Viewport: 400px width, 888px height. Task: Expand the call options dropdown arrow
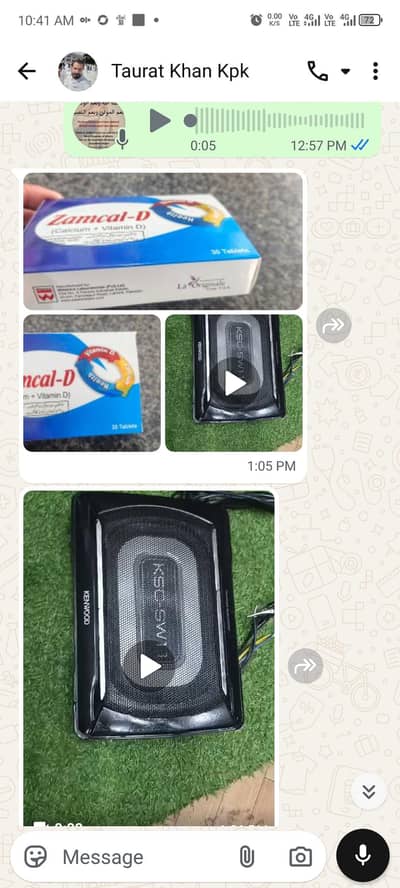(345, 72)
